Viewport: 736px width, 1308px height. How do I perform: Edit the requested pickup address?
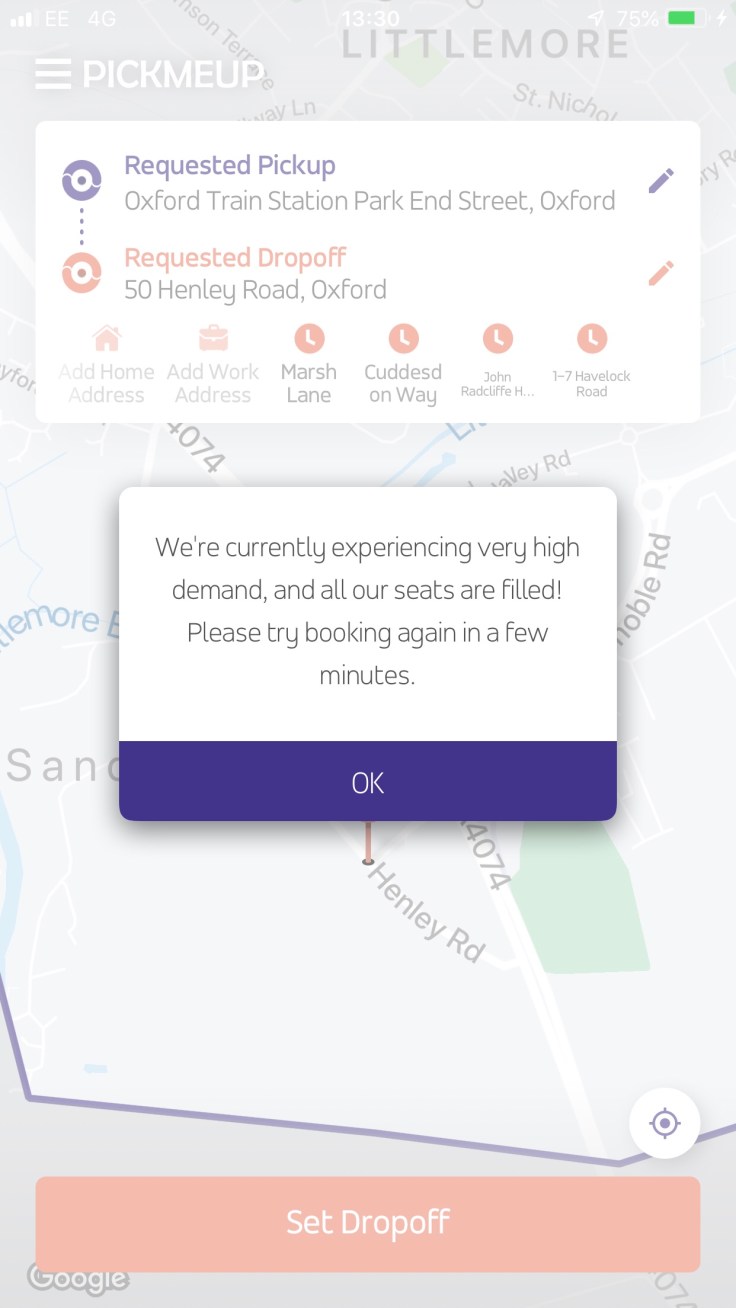coord(660,181)
